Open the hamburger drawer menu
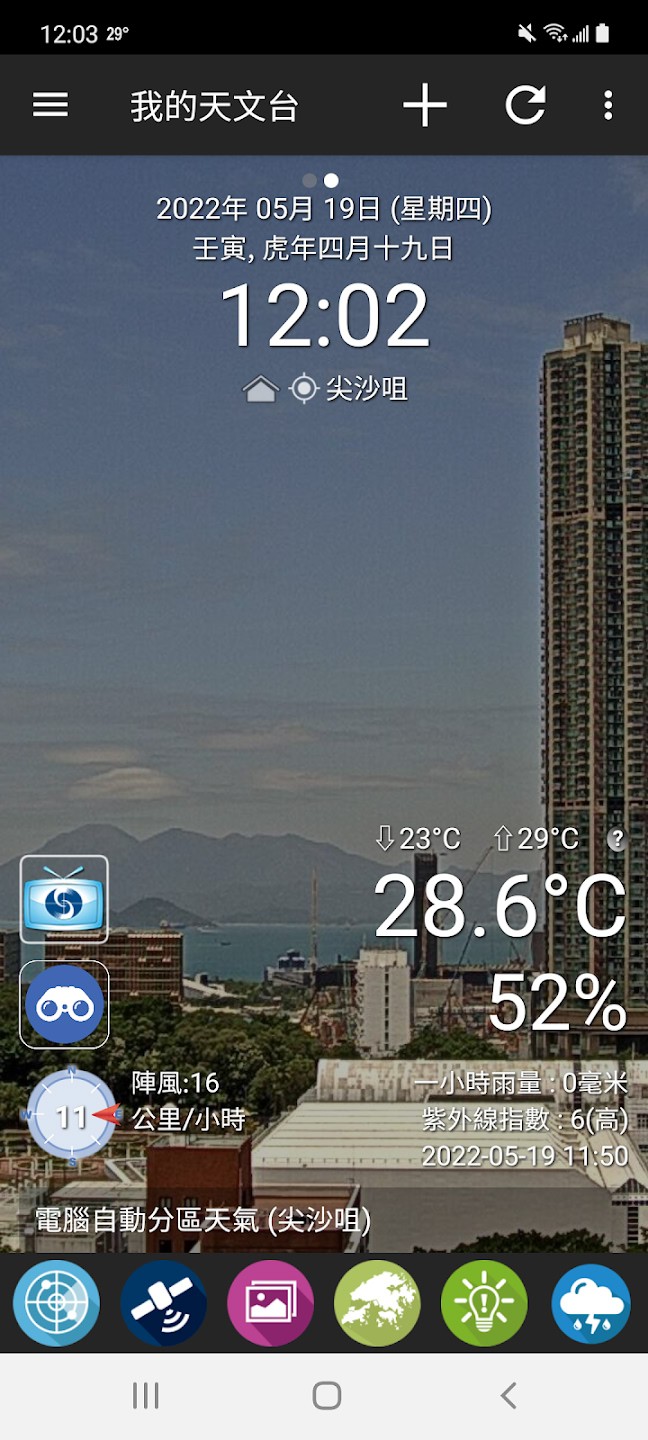This screenshot has width=648, height=1440. tap(50, 105)
